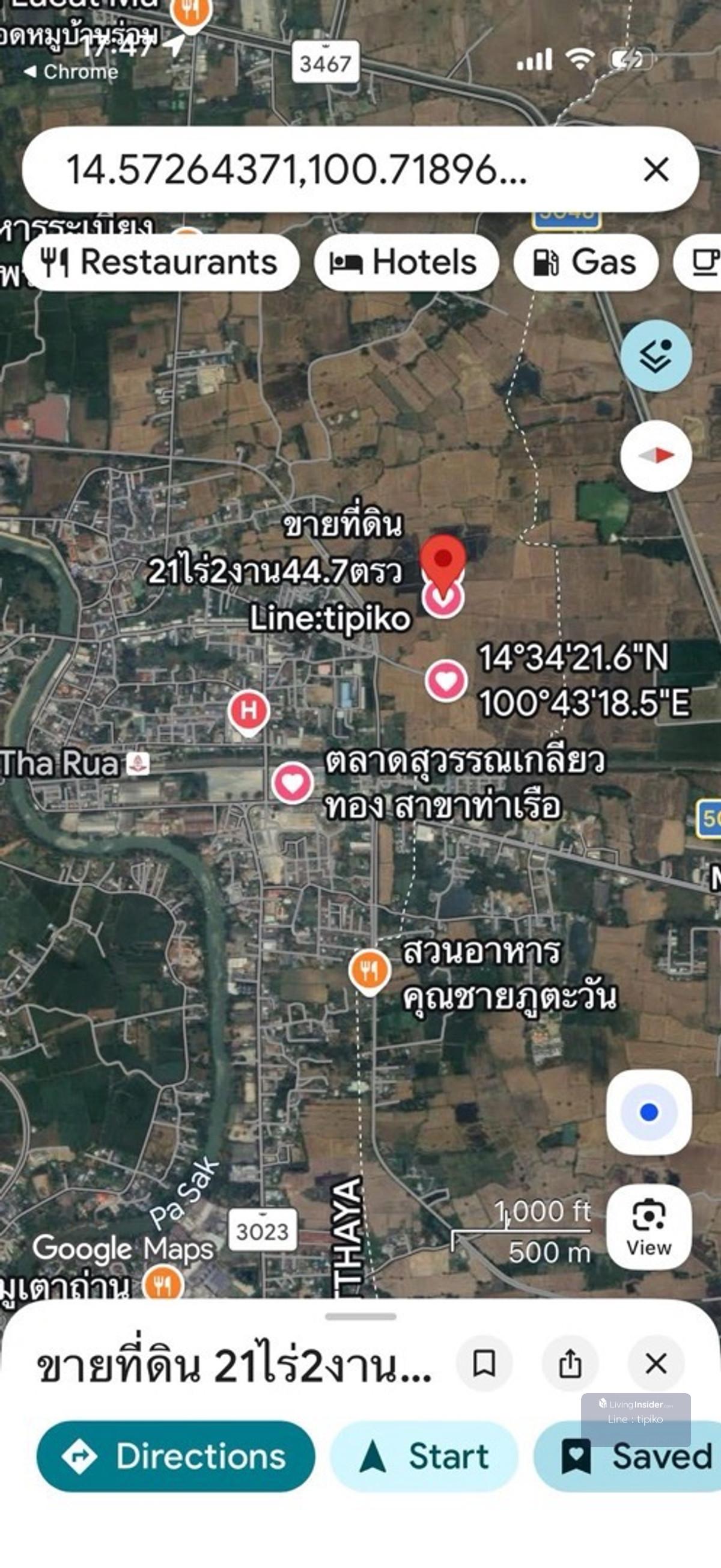The height and width of the screenshot is (1568, 721).
Task: Open the map layers button
Action: coord(656,356)
